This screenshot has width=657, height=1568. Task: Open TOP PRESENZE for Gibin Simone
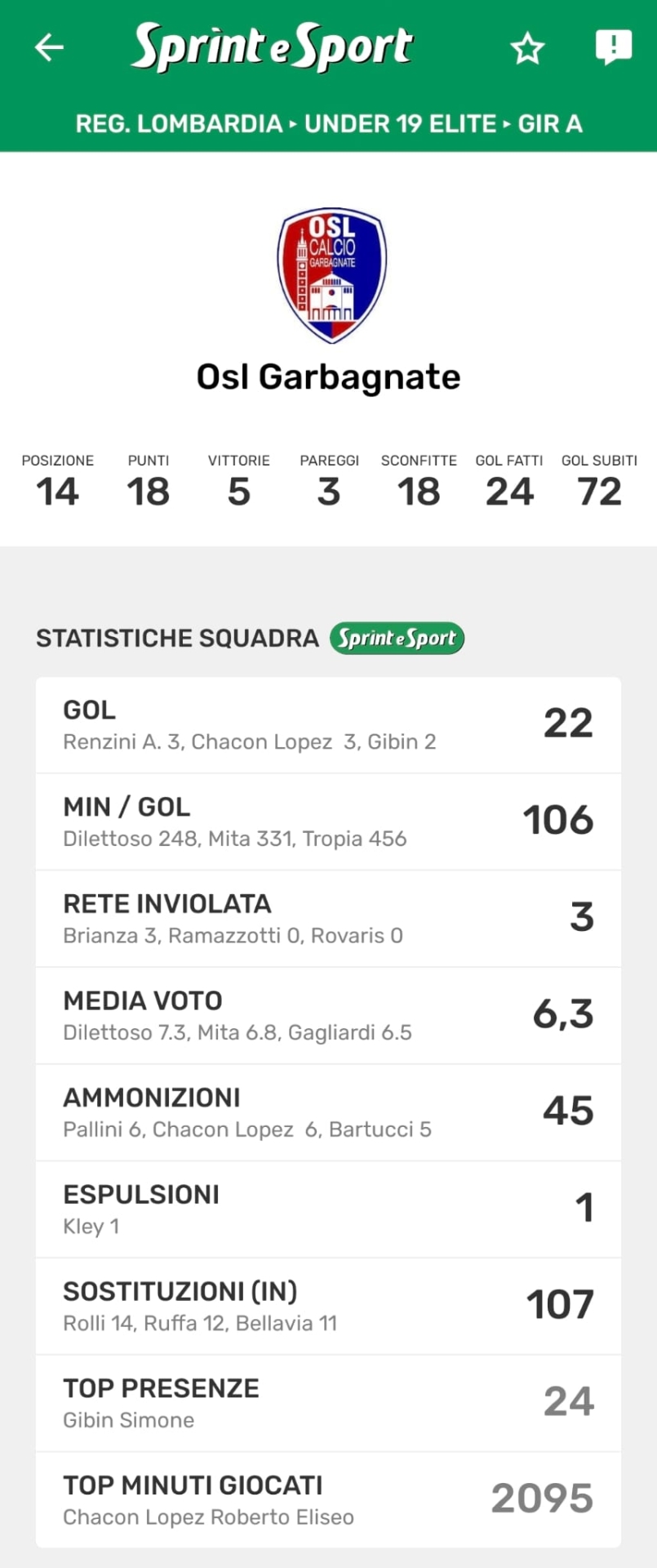click(328, 1403)
